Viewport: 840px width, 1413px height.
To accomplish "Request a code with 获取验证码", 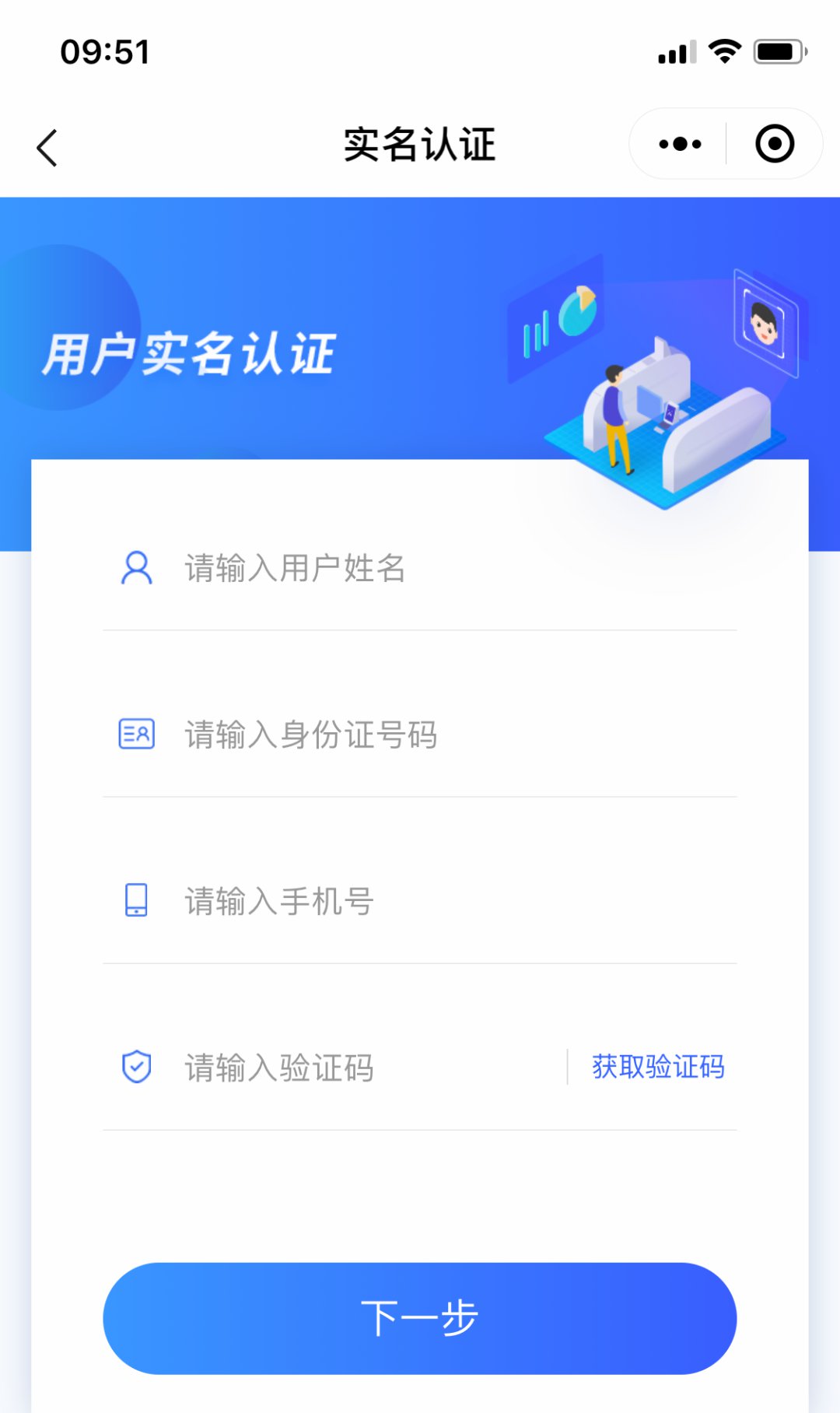I will tap(658, 1067).
